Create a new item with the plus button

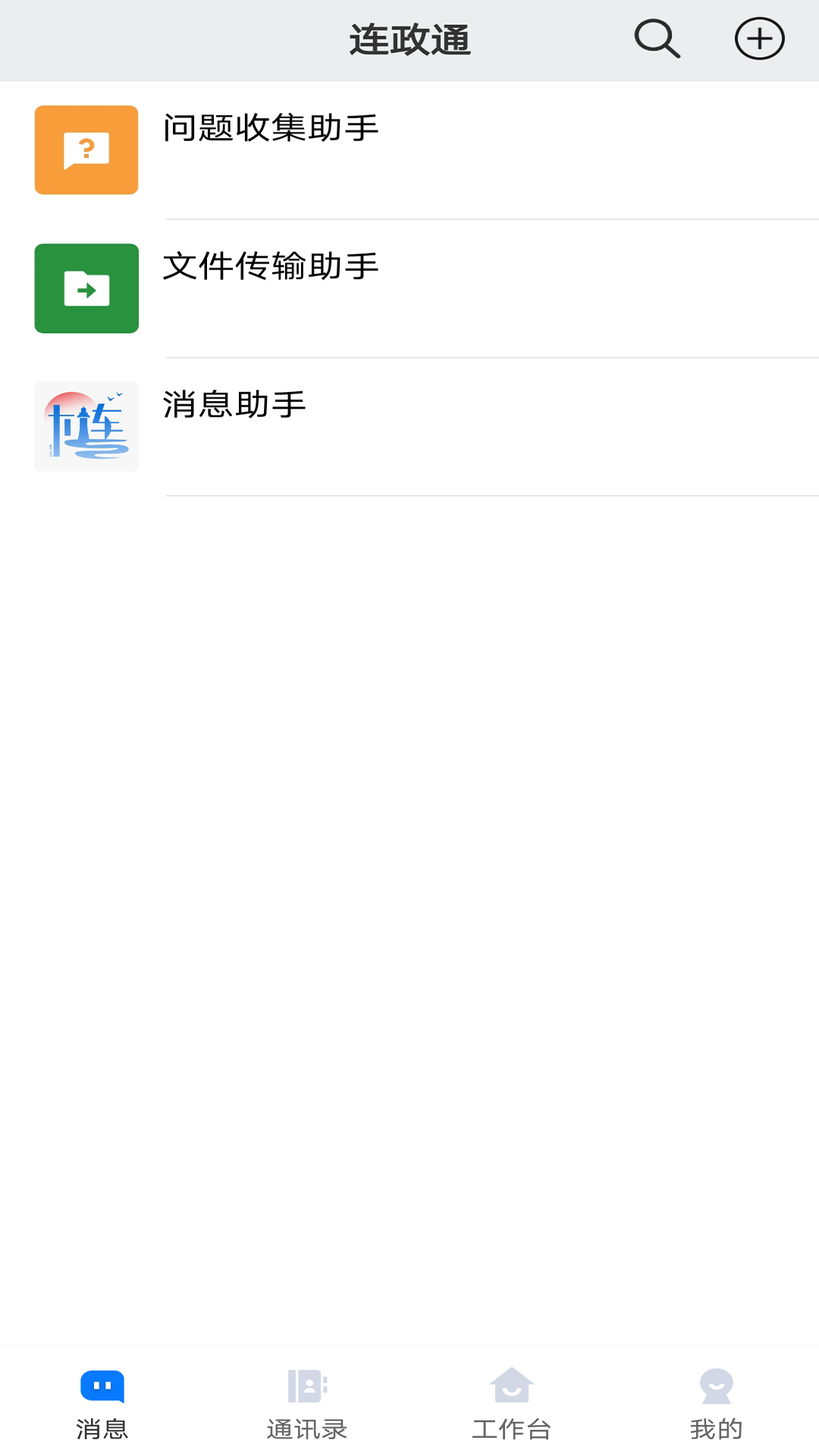tap(758, 37)
